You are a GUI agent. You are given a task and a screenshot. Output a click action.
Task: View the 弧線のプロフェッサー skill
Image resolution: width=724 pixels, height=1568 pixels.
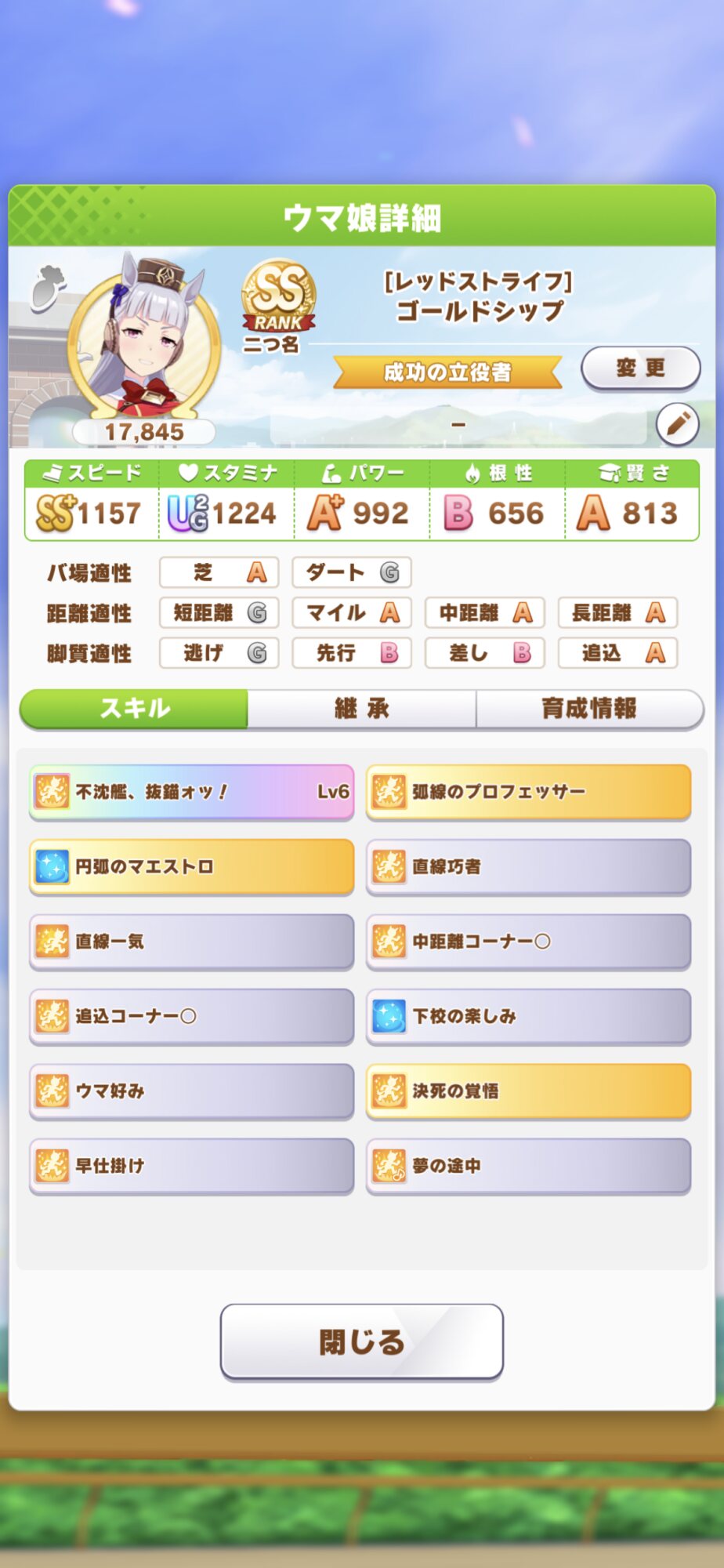pos(528,792)
